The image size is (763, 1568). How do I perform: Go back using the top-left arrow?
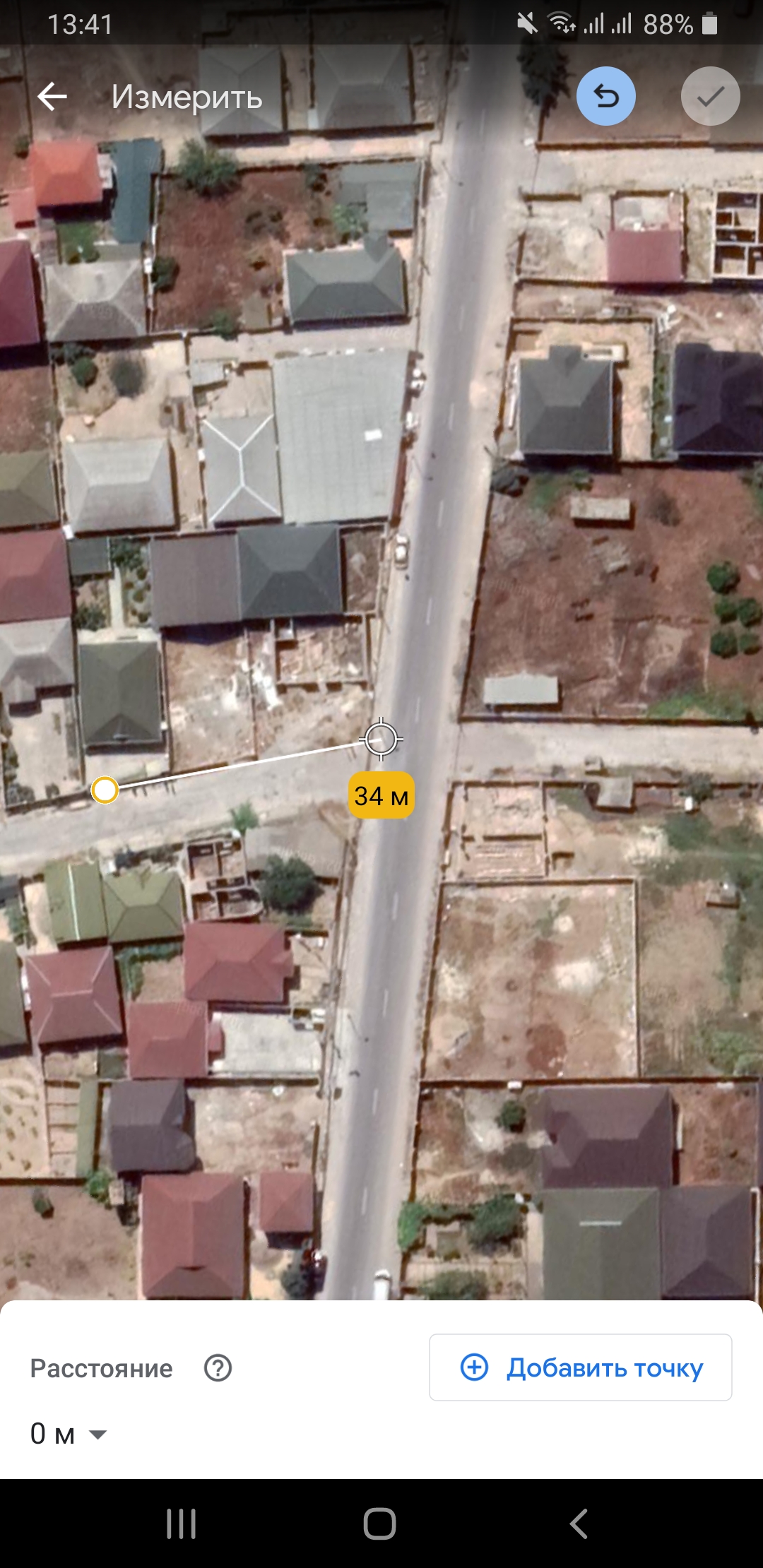point(52,97)
